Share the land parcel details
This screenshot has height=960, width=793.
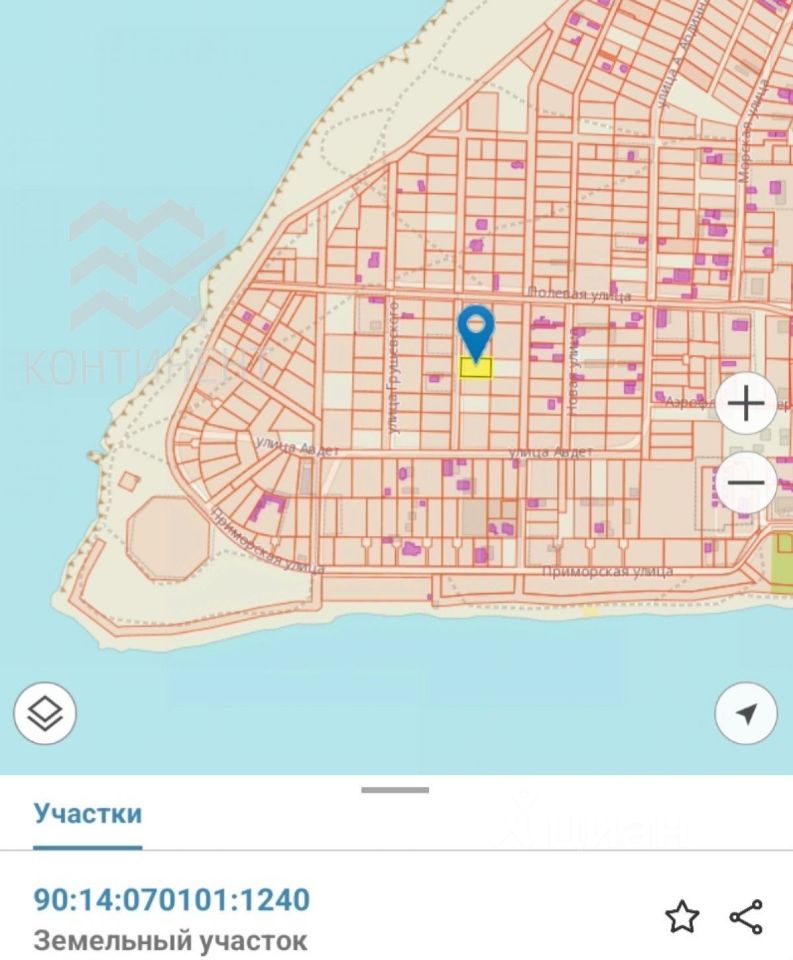click(746, 916)
